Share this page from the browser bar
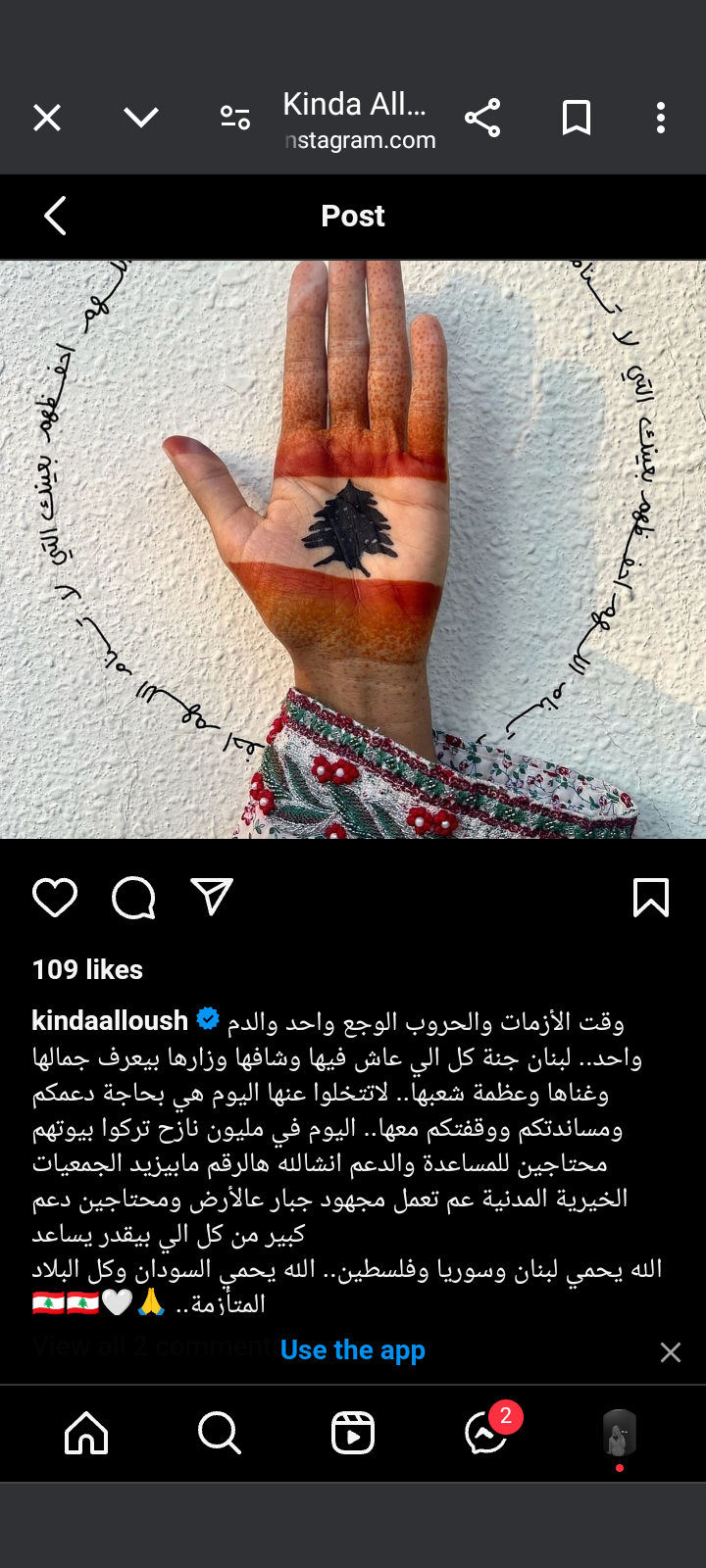 [481, 119]
